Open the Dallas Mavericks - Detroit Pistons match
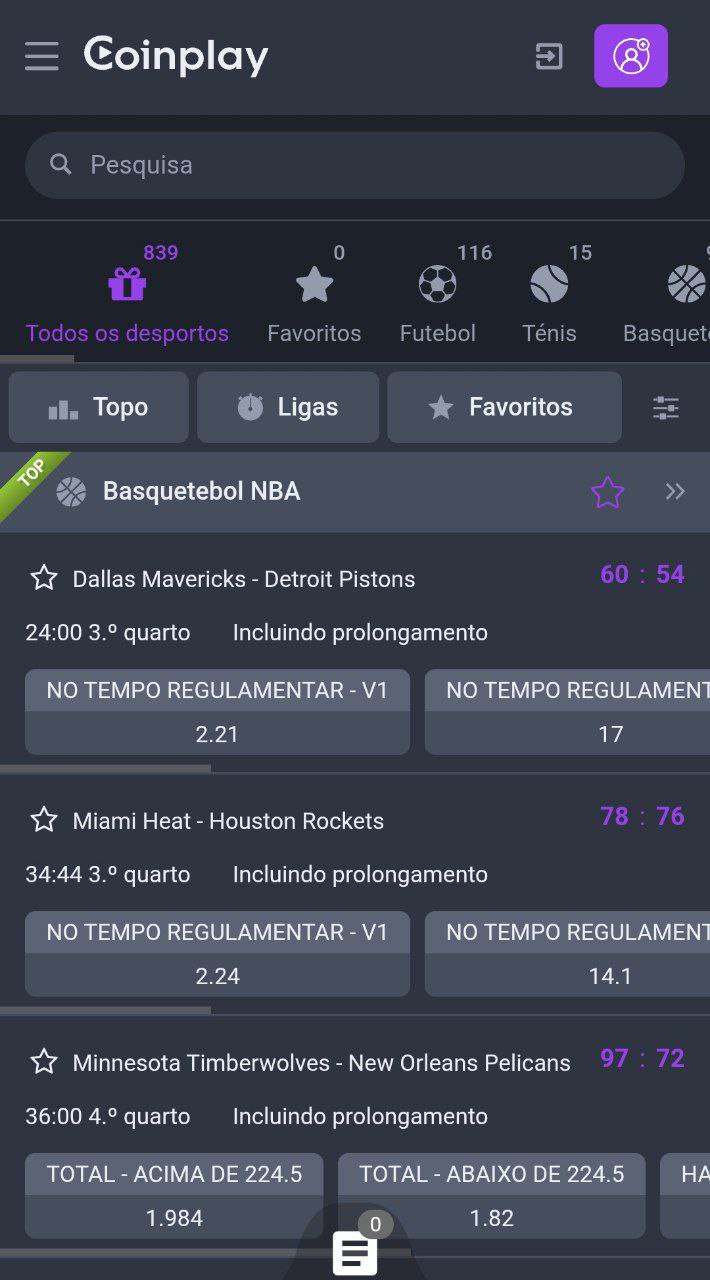 (244, 579)
